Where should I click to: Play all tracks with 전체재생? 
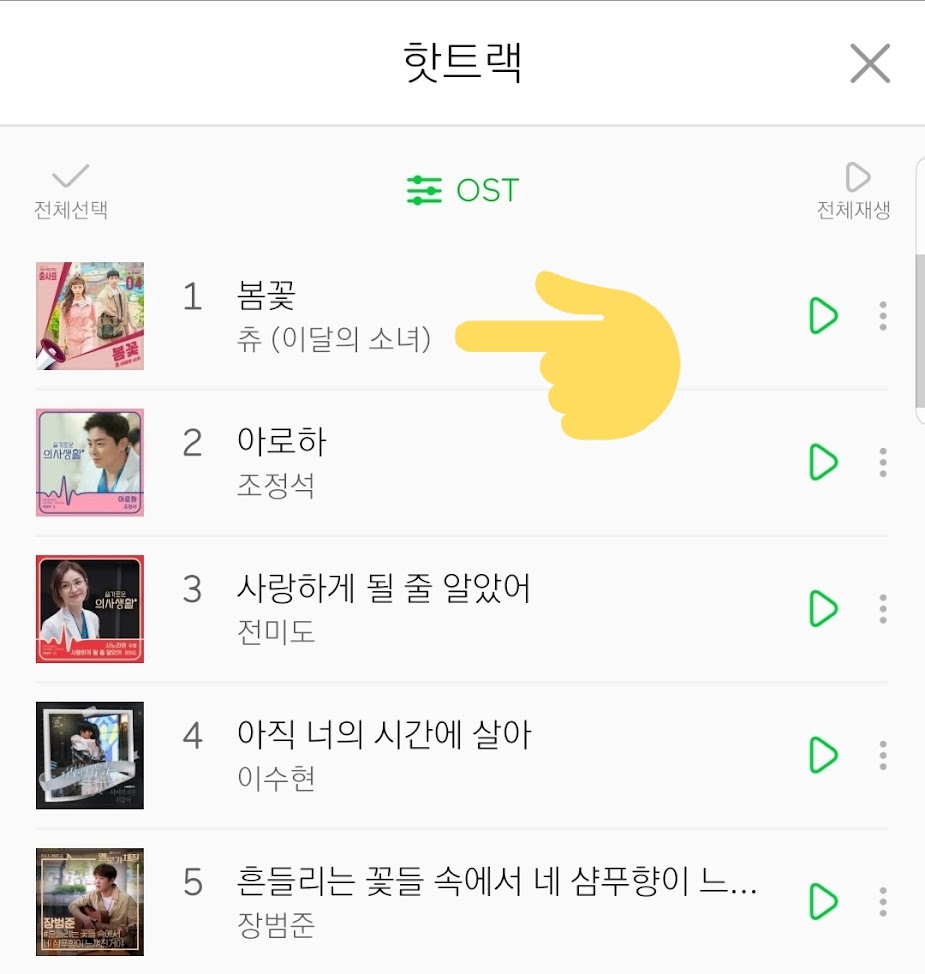tap(854, 189)
